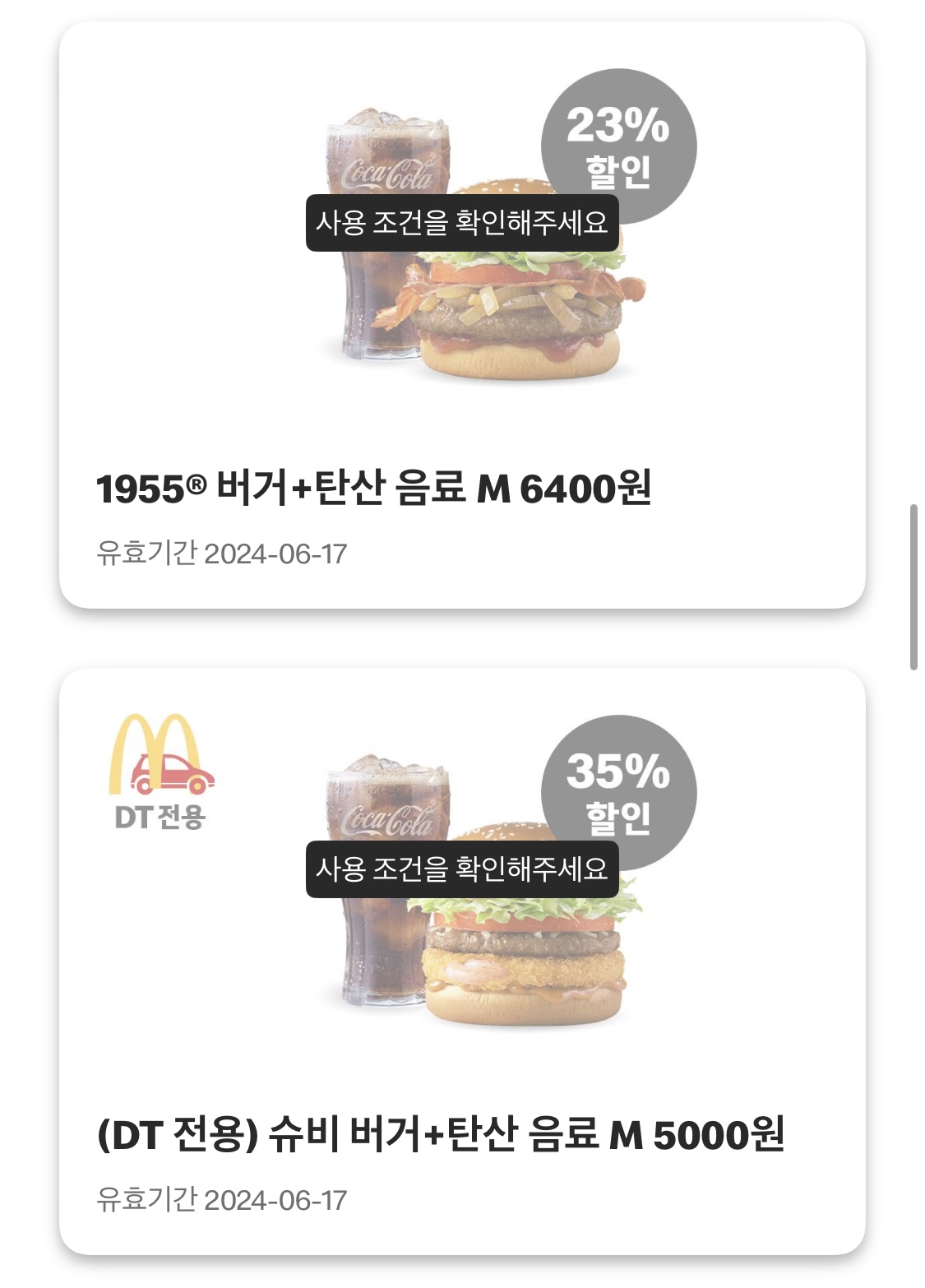Image resolution: width=925 pixels, height=1288 pixels.
Task: Open the (DT 전용) 슈비 버거 5000원 coupon
Action: tap(462, 961)
